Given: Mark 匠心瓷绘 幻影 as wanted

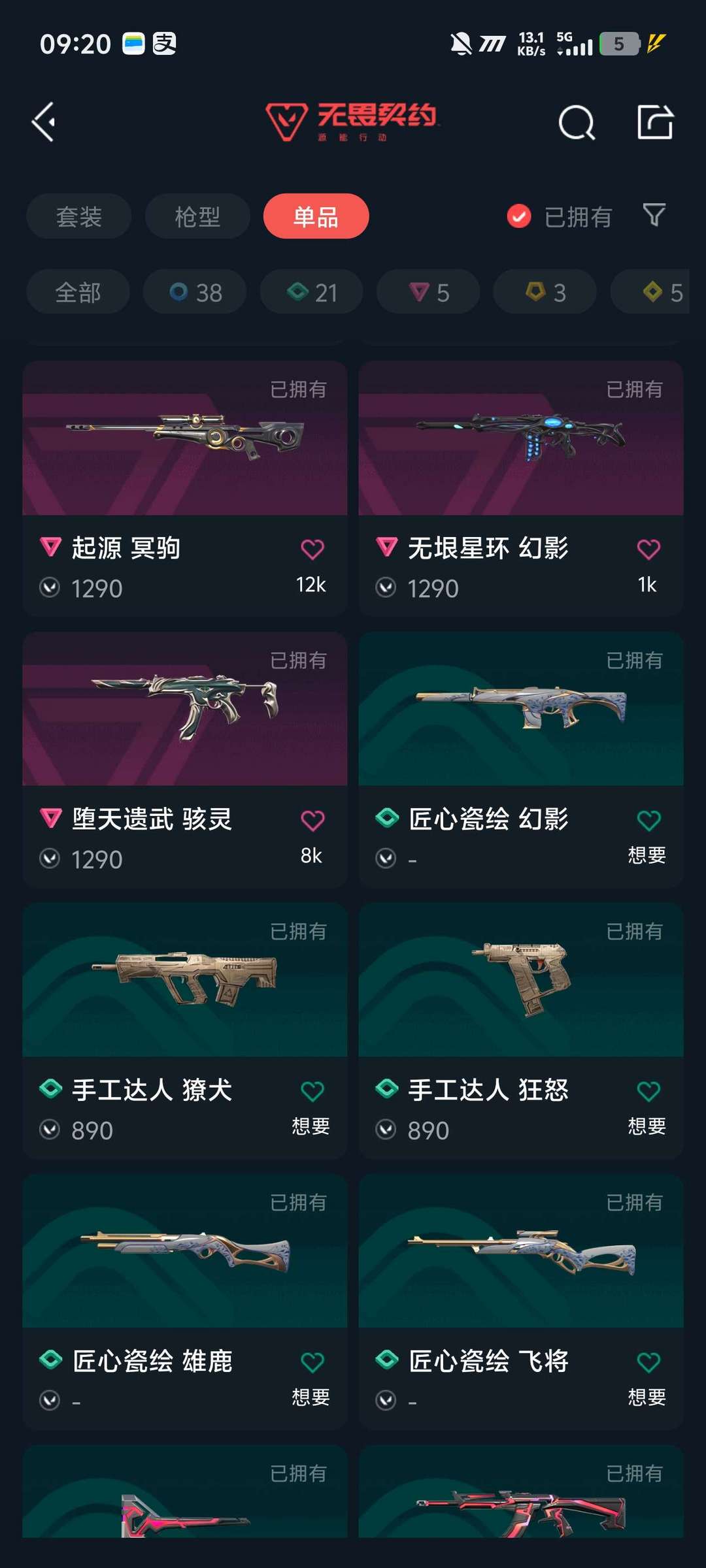Looking at the screenshot, I should [x=648, y=821].
